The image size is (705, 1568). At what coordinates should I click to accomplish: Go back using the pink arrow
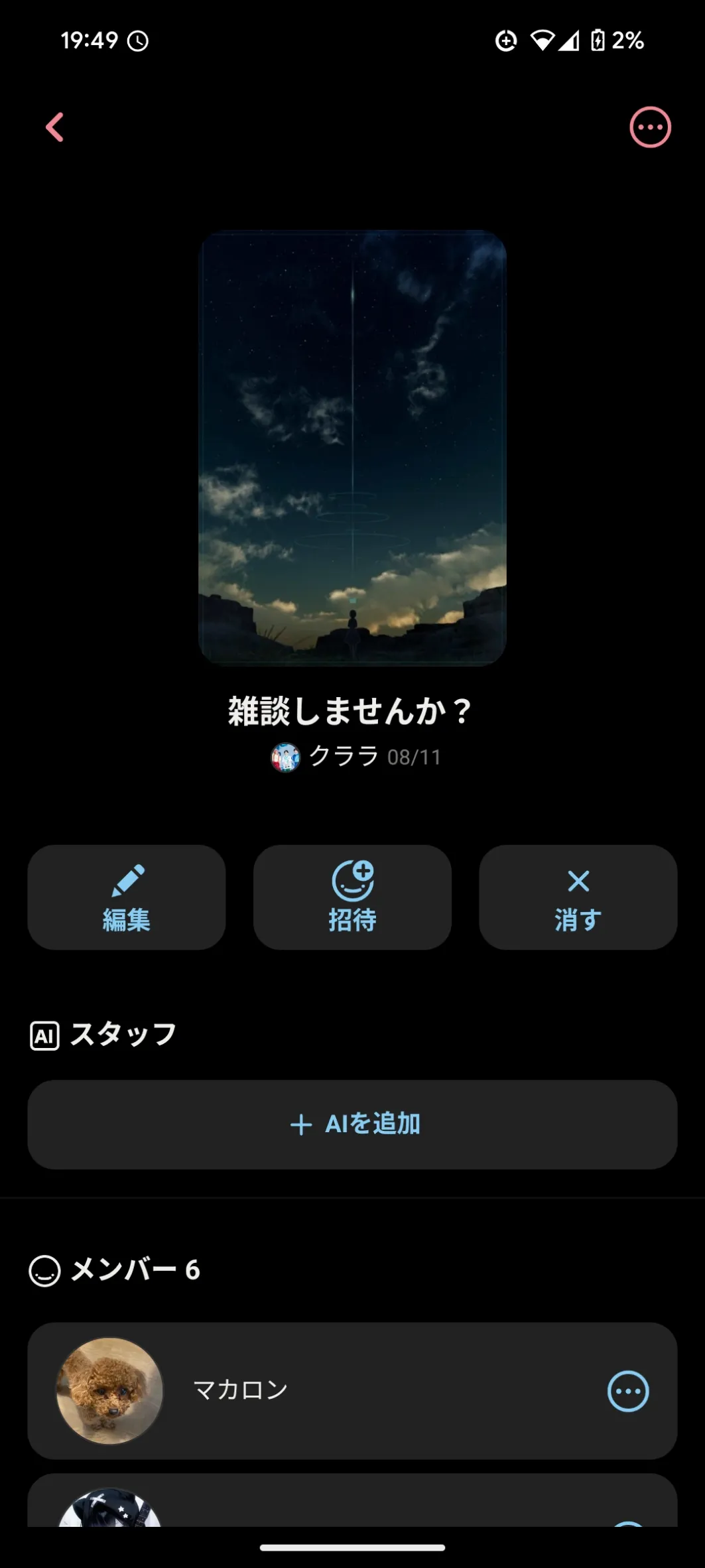point(55,127)
